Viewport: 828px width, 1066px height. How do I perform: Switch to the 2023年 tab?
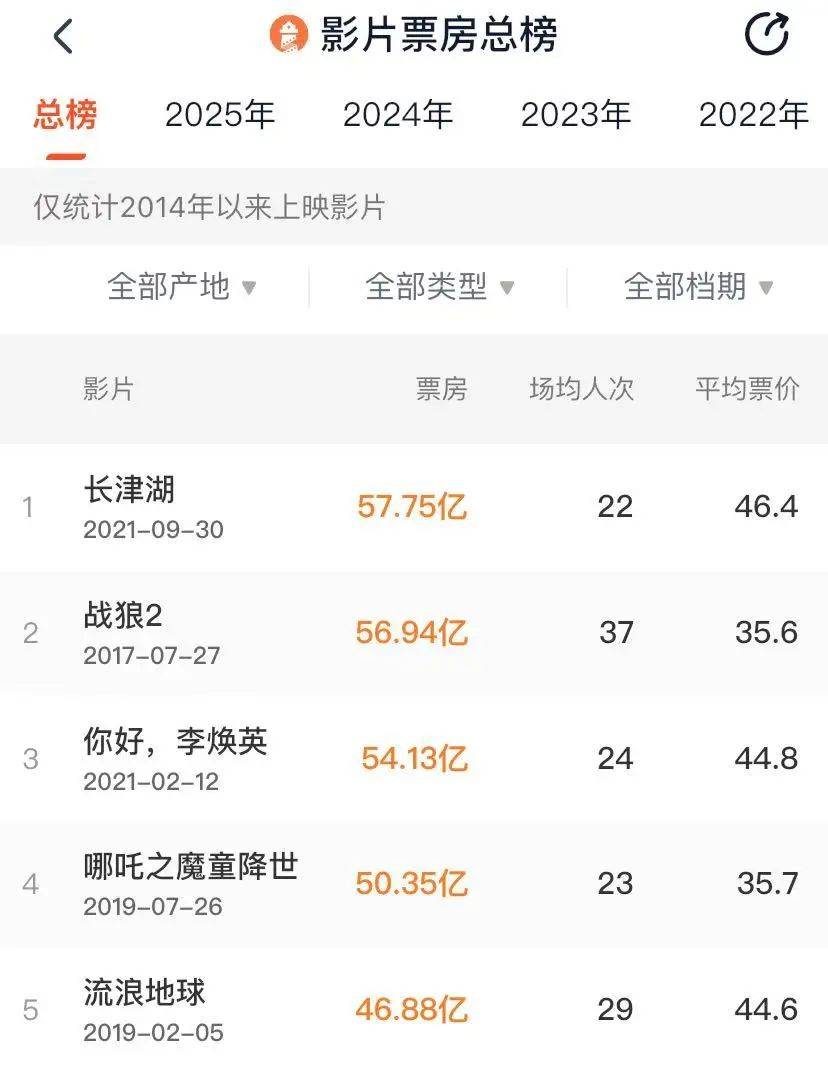coord(575,115)
